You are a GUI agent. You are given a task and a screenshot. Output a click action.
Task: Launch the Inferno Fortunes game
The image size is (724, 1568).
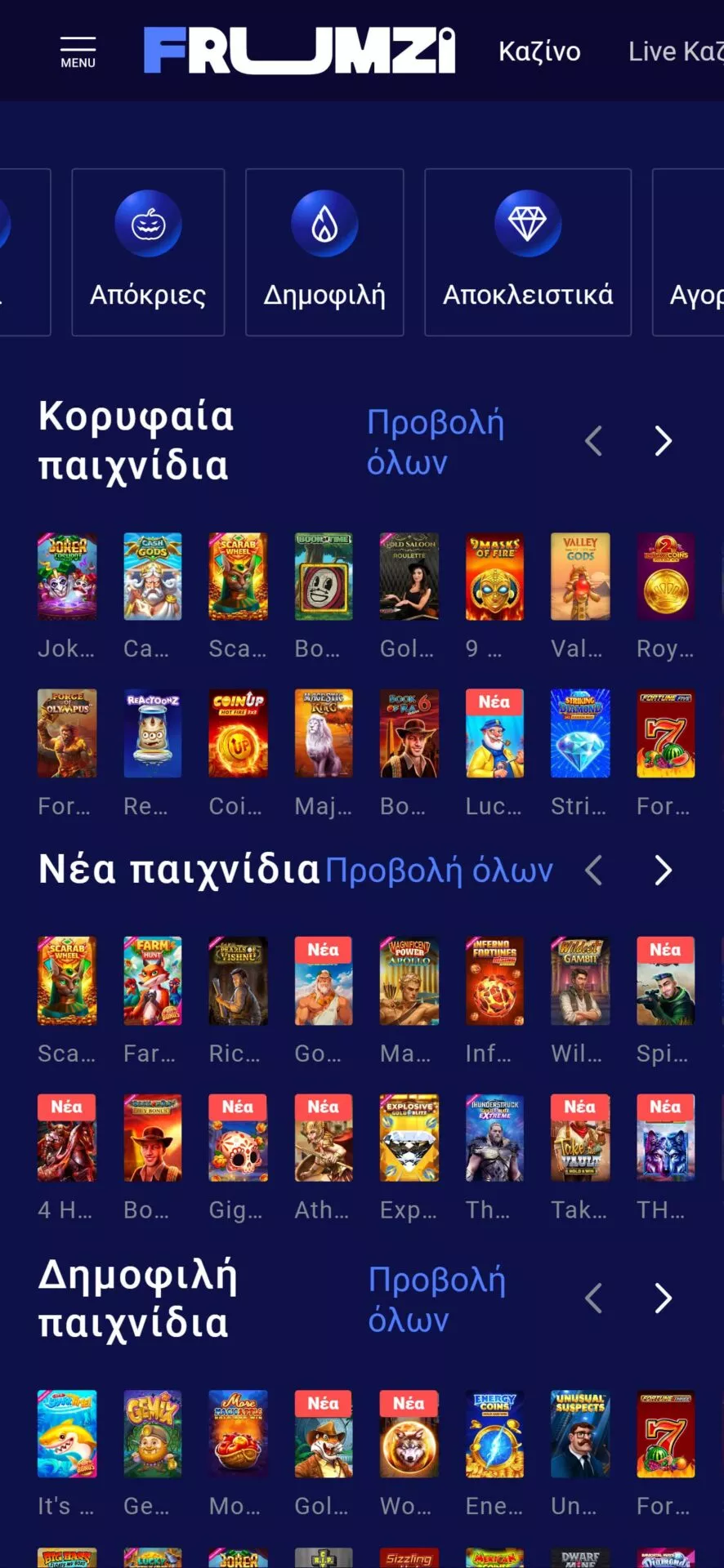pyautogui.click(x=494, y=981)
